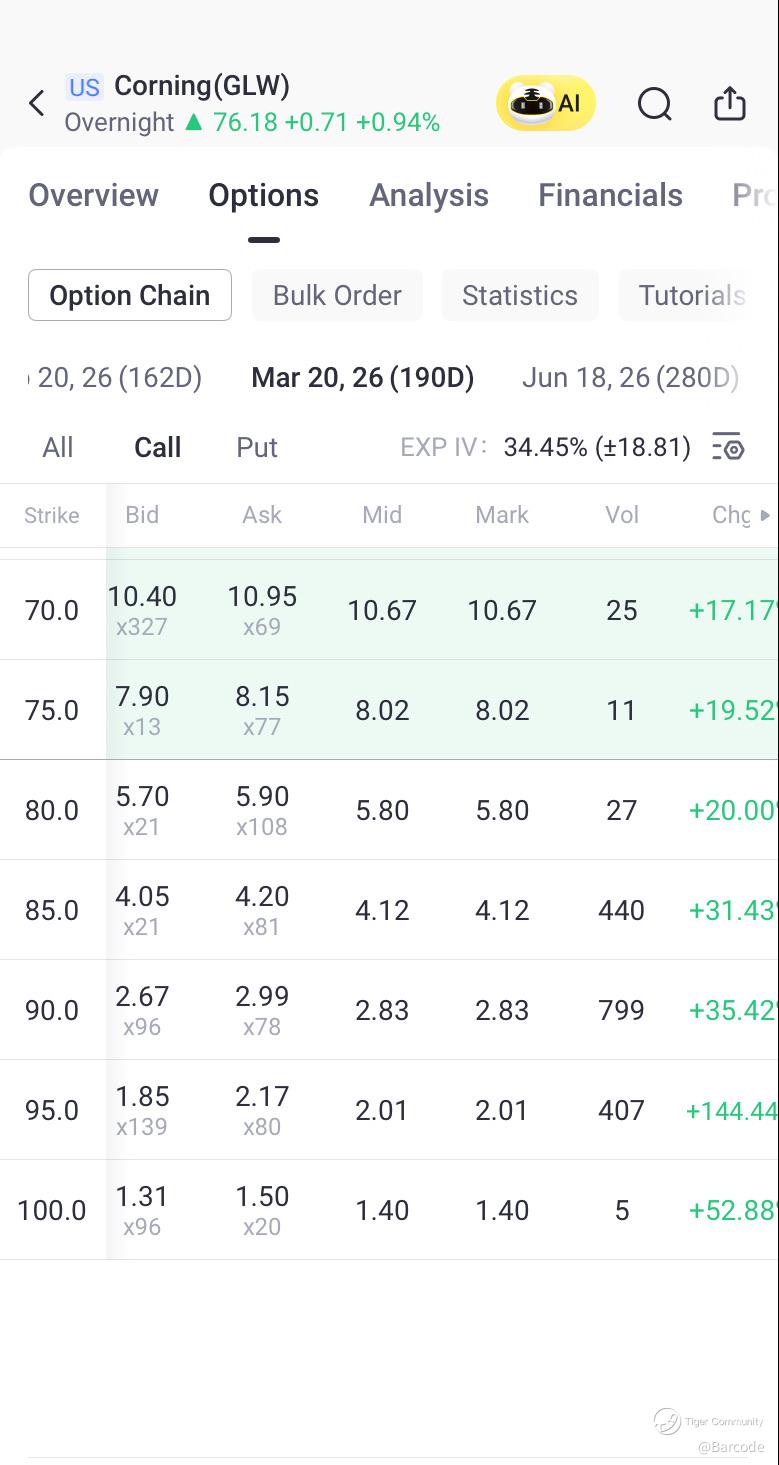Go back from Corning options page
This screenshot has width=779, height=1465.
(37, 103)
